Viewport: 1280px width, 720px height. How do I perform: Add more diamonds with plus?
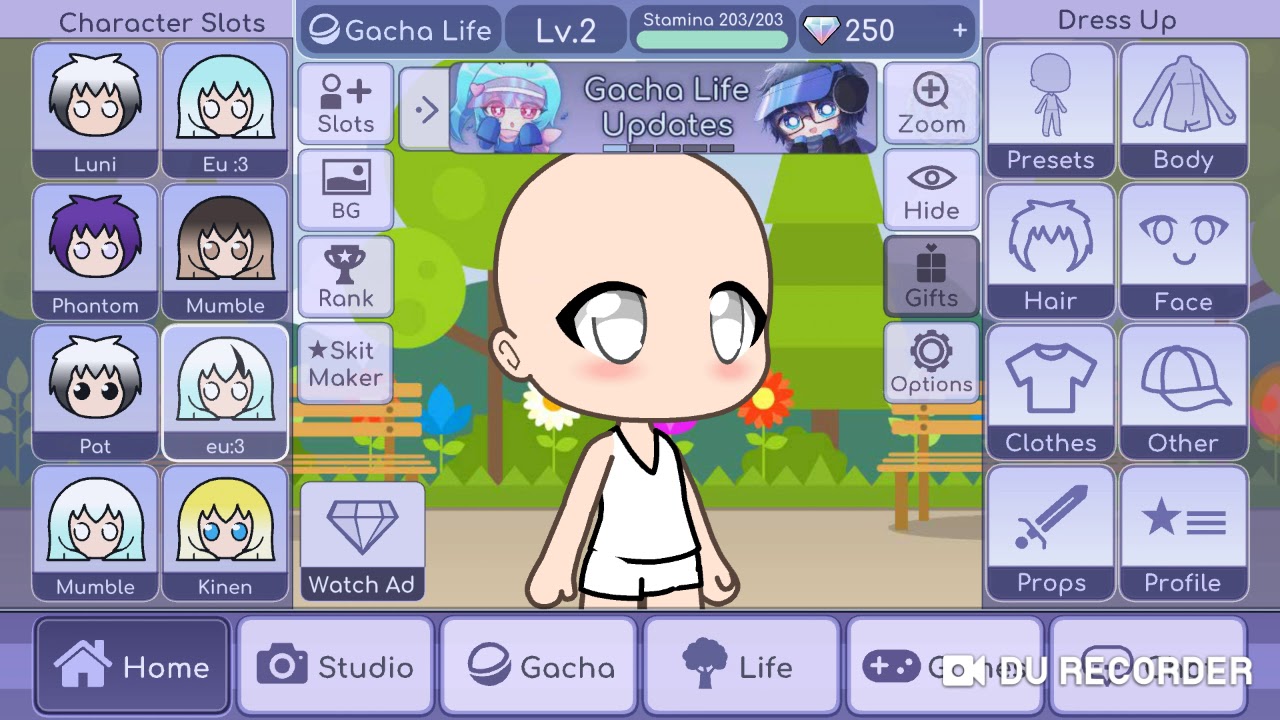click(960, 30)
